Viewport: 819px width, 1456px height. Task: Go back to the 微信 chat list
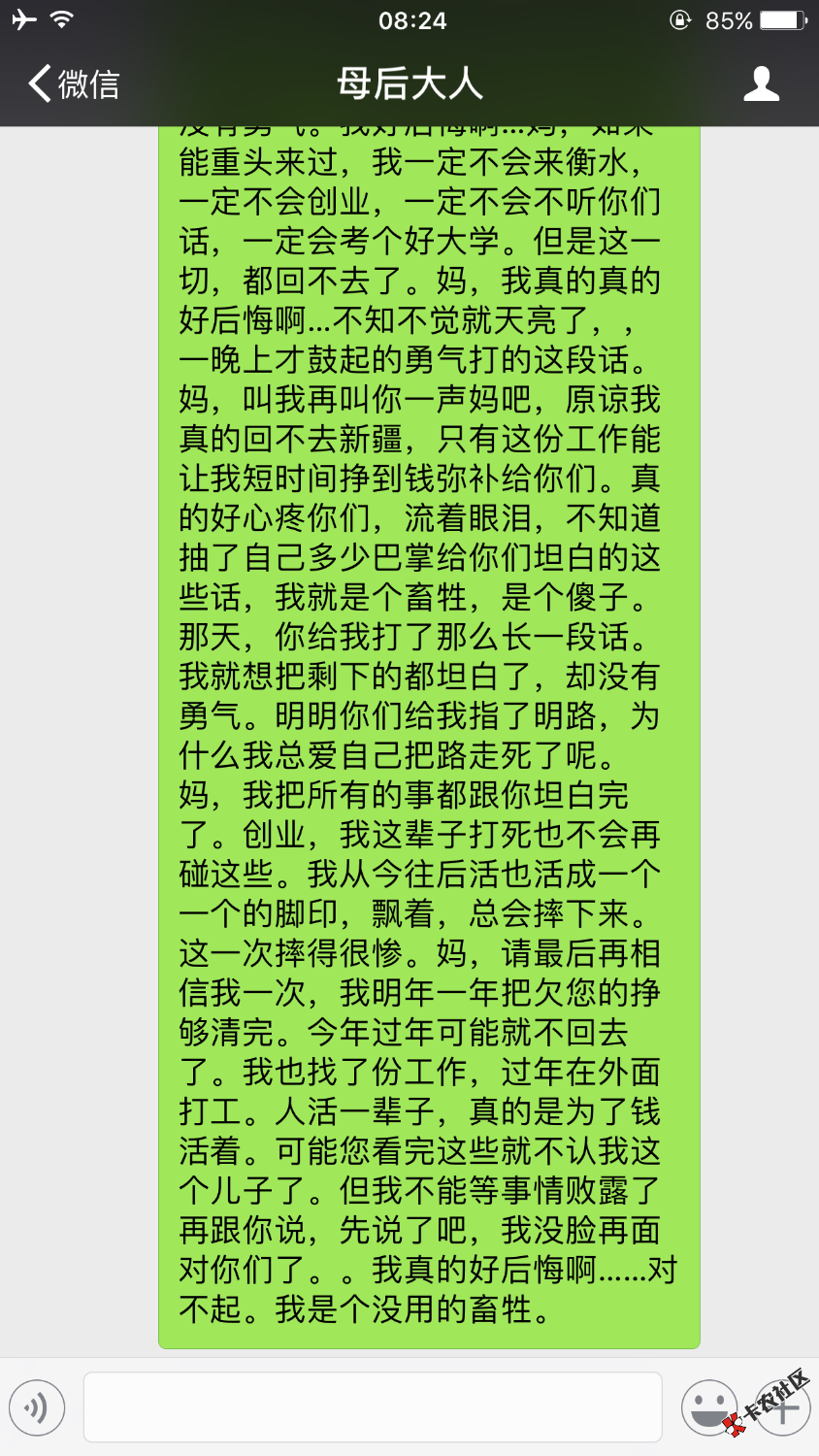click(74, 84)
